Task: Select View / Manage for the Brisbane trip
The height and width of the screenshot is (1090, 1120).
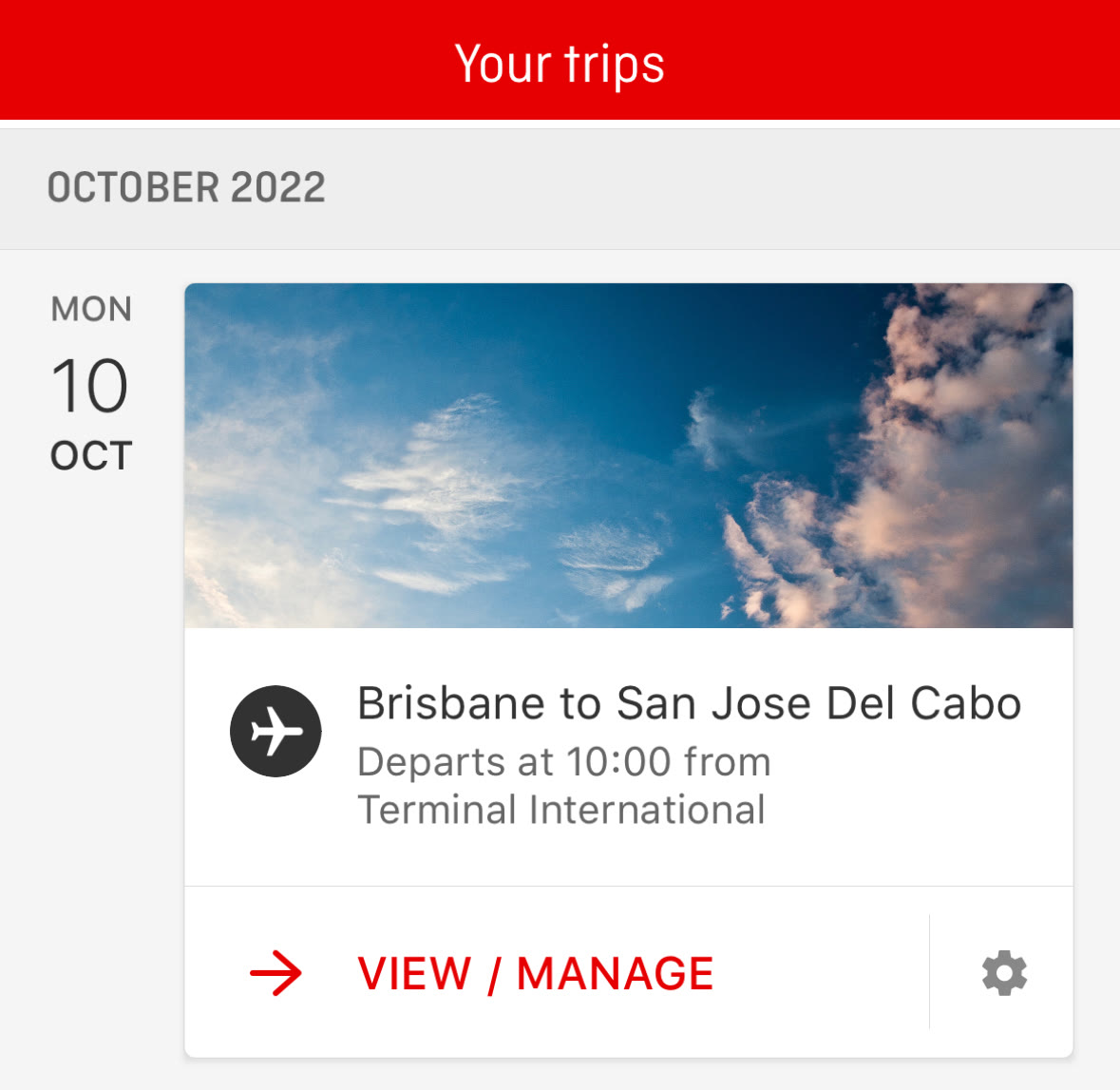Action: tap(535, 973)
